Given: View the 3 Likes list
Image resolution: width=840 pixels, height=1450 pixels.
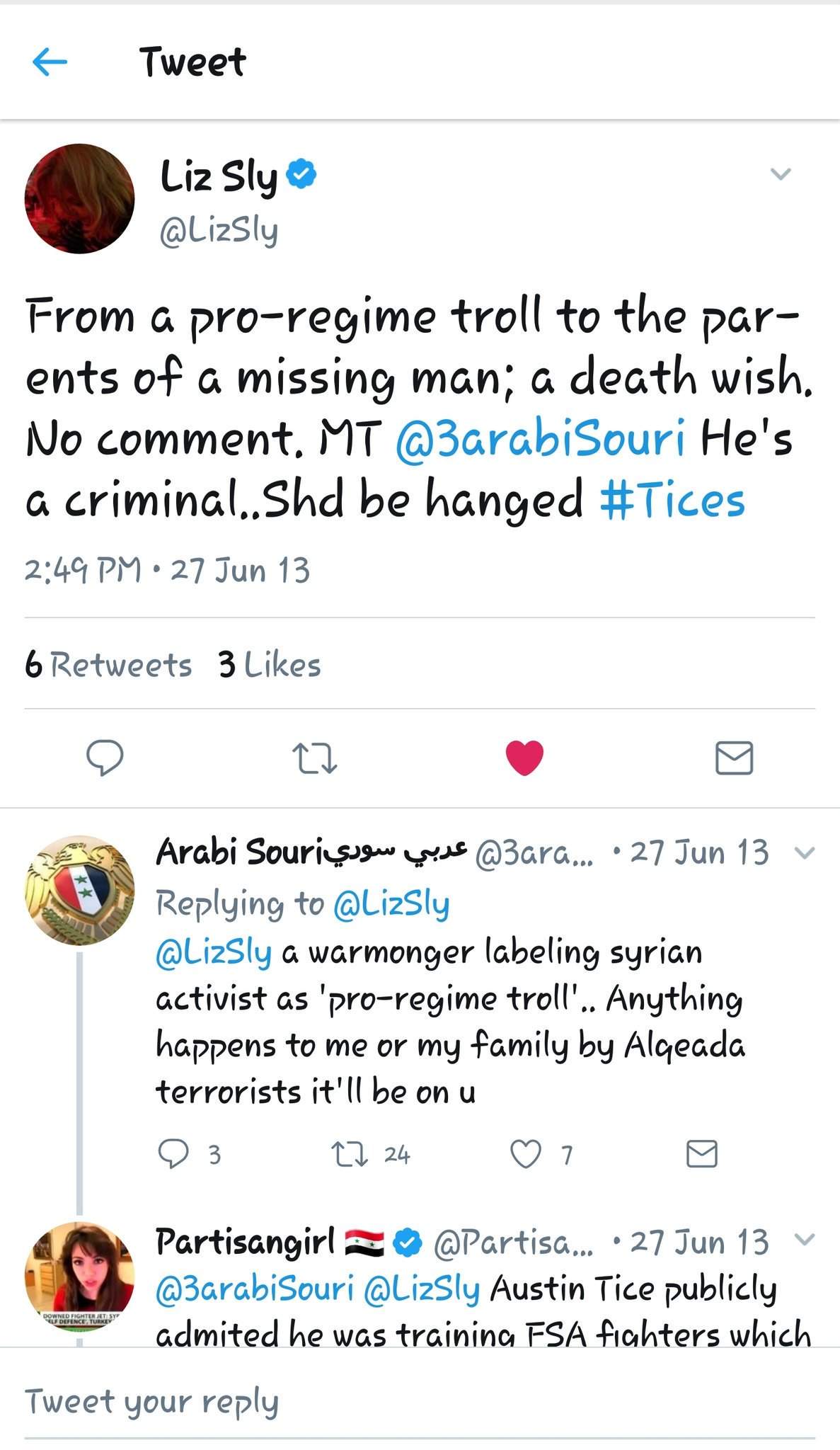Looking at the screenshot, I should [x=270, y=665].
